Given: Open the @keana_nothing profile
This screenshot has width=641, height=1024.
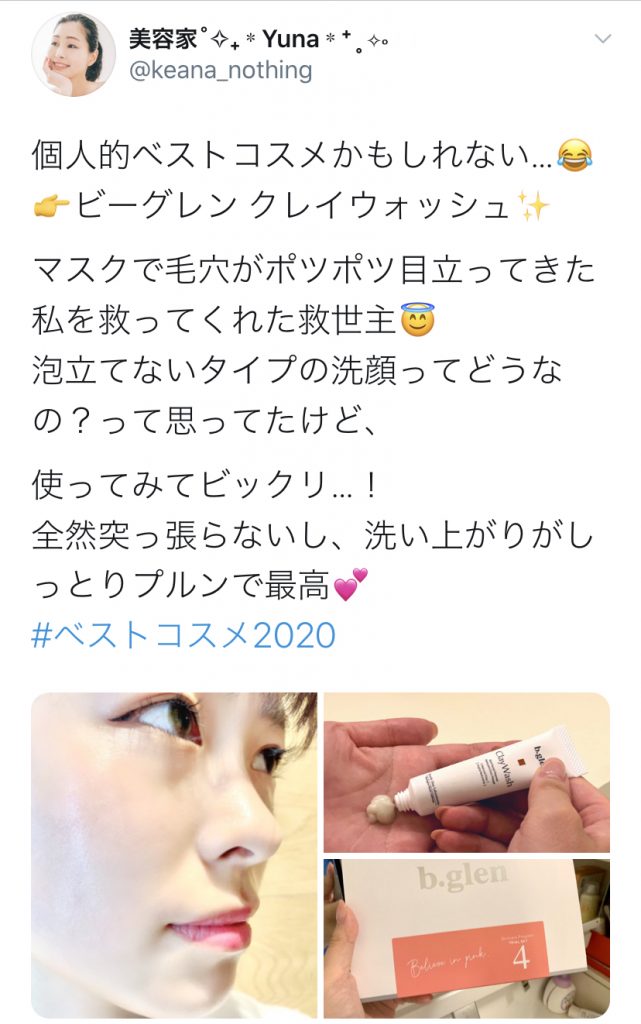Looking at the screenshot, I should point(220,70).
